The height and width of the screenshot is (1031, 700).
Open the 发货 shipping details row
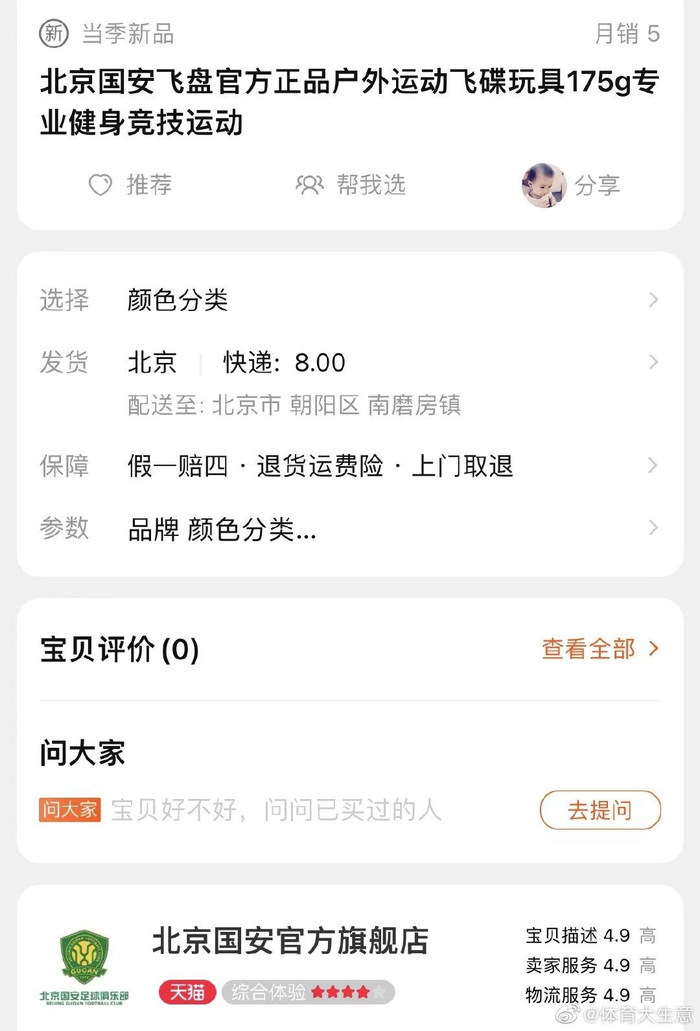click(350, 363)
